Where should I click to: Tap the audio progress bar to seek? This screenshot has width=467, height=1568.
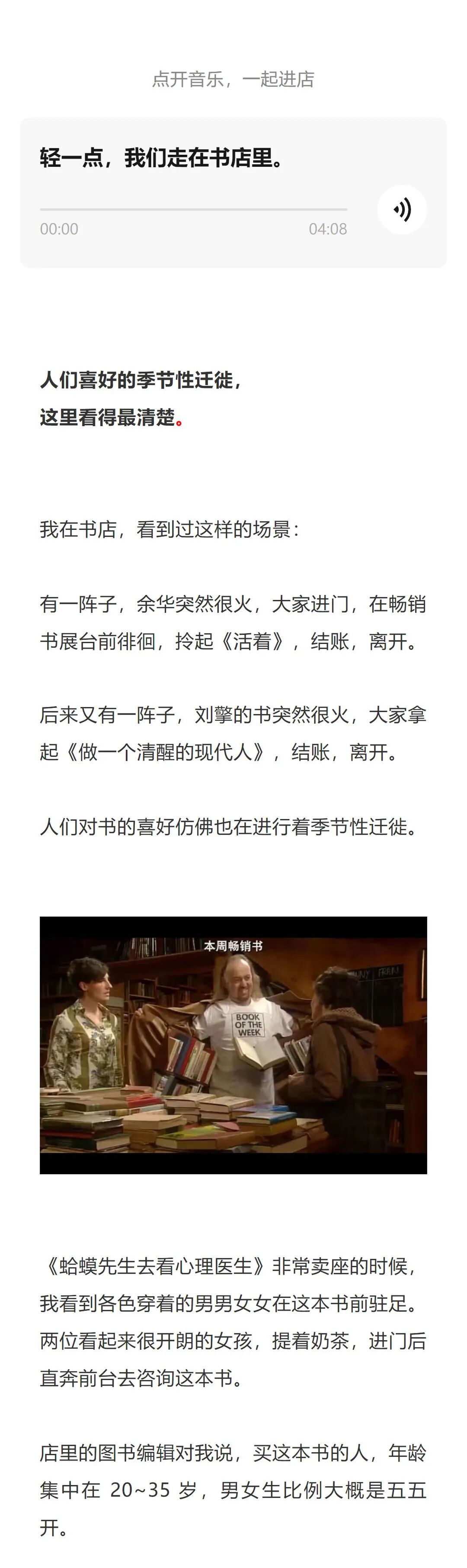(193, 209)
